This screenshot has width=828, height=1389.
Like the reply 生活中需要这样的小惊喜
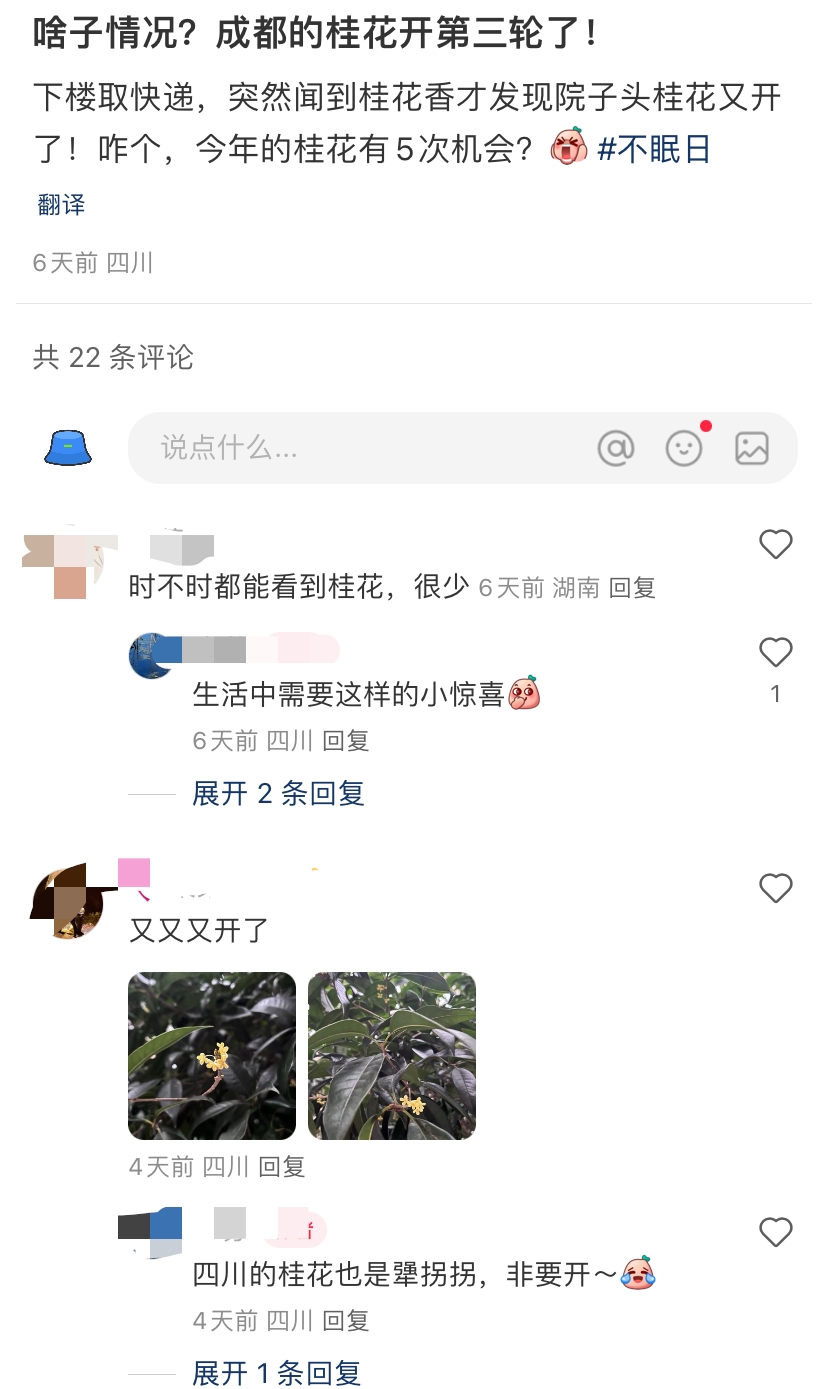click(x=775, y=652)
